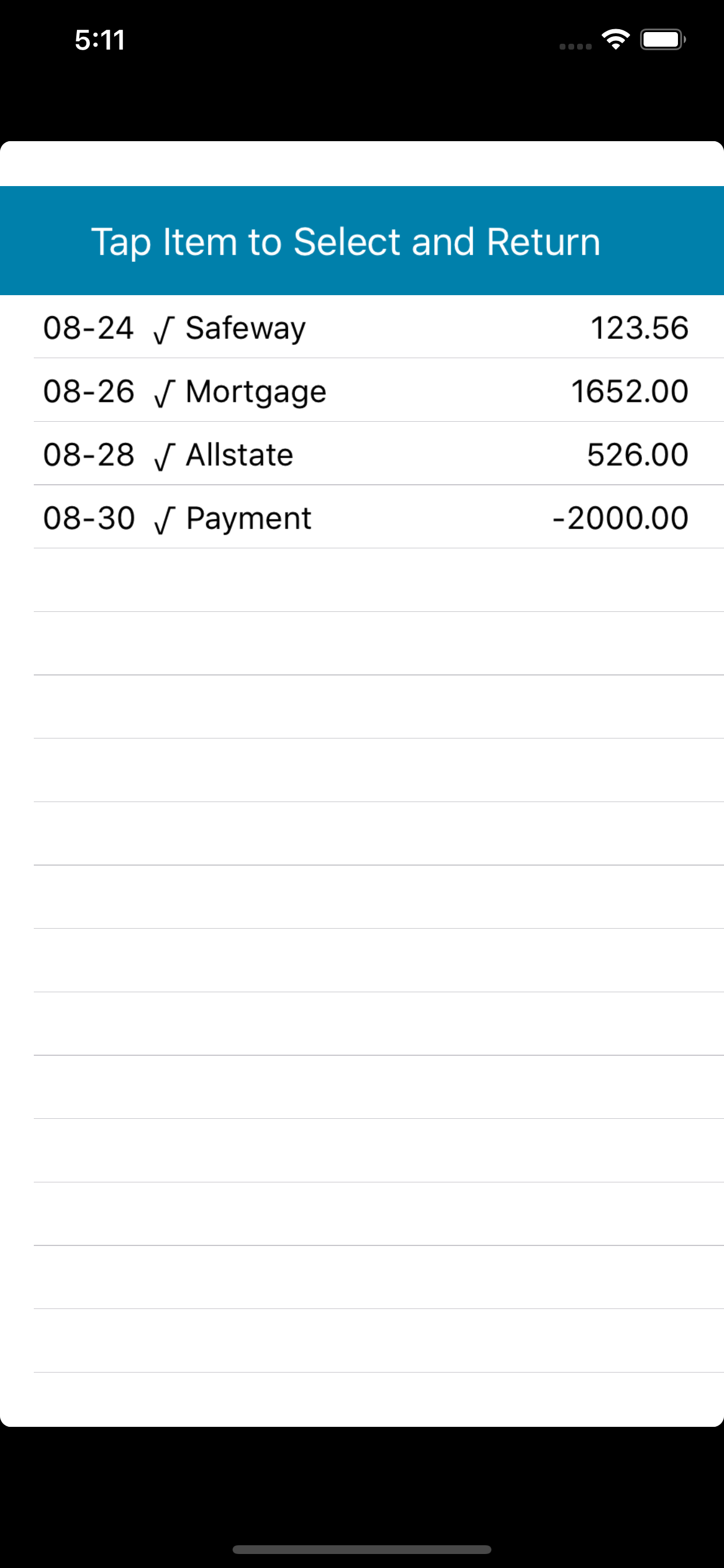Tap the battery icon in the status bar
Viewport: 724px width, 1568px height.
tap(663, 39)
